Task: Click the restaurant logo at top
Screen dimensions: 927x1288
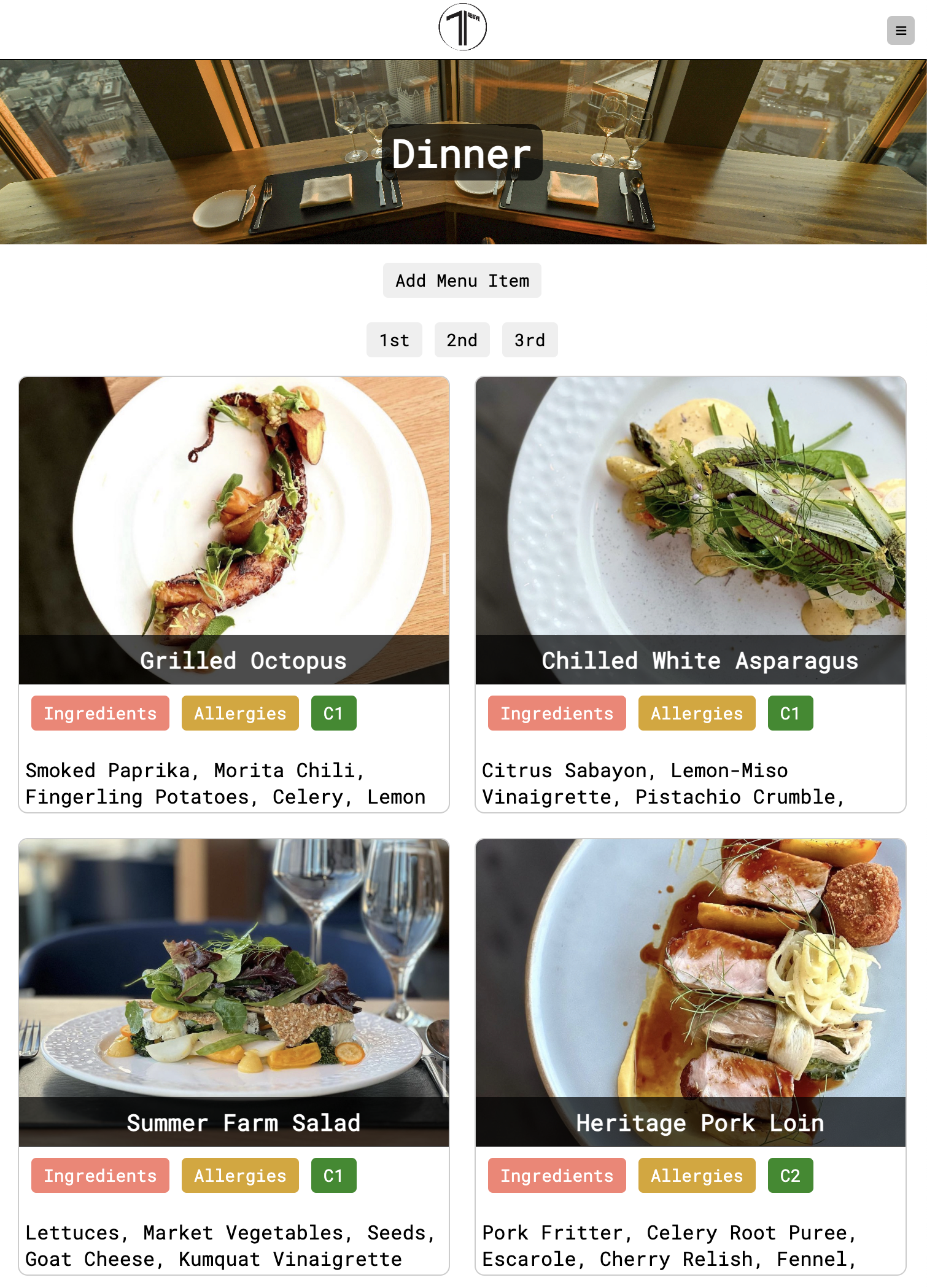Action: click(x=462, y=28)
